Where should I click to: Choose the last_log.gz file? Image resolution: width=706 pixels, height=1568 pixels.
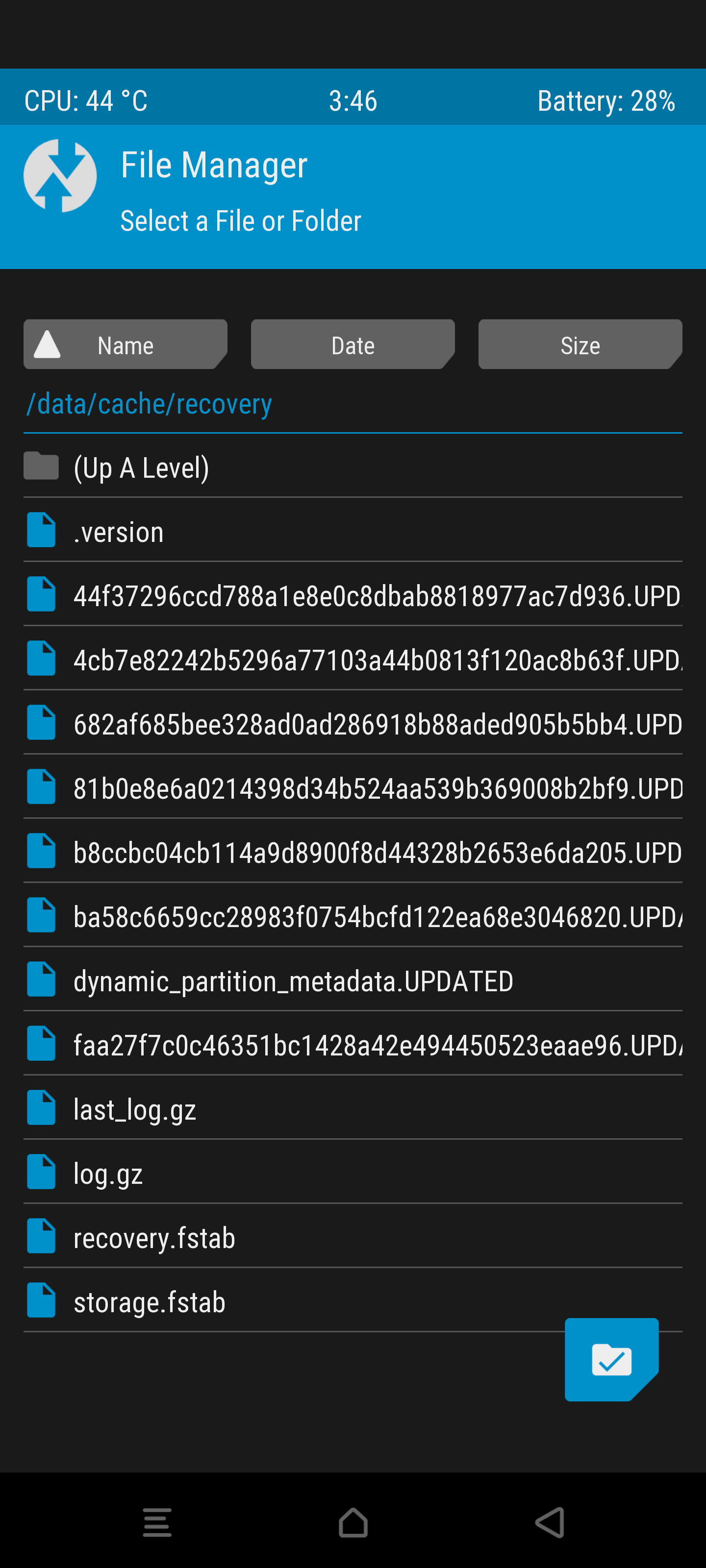click(353, 1109)
